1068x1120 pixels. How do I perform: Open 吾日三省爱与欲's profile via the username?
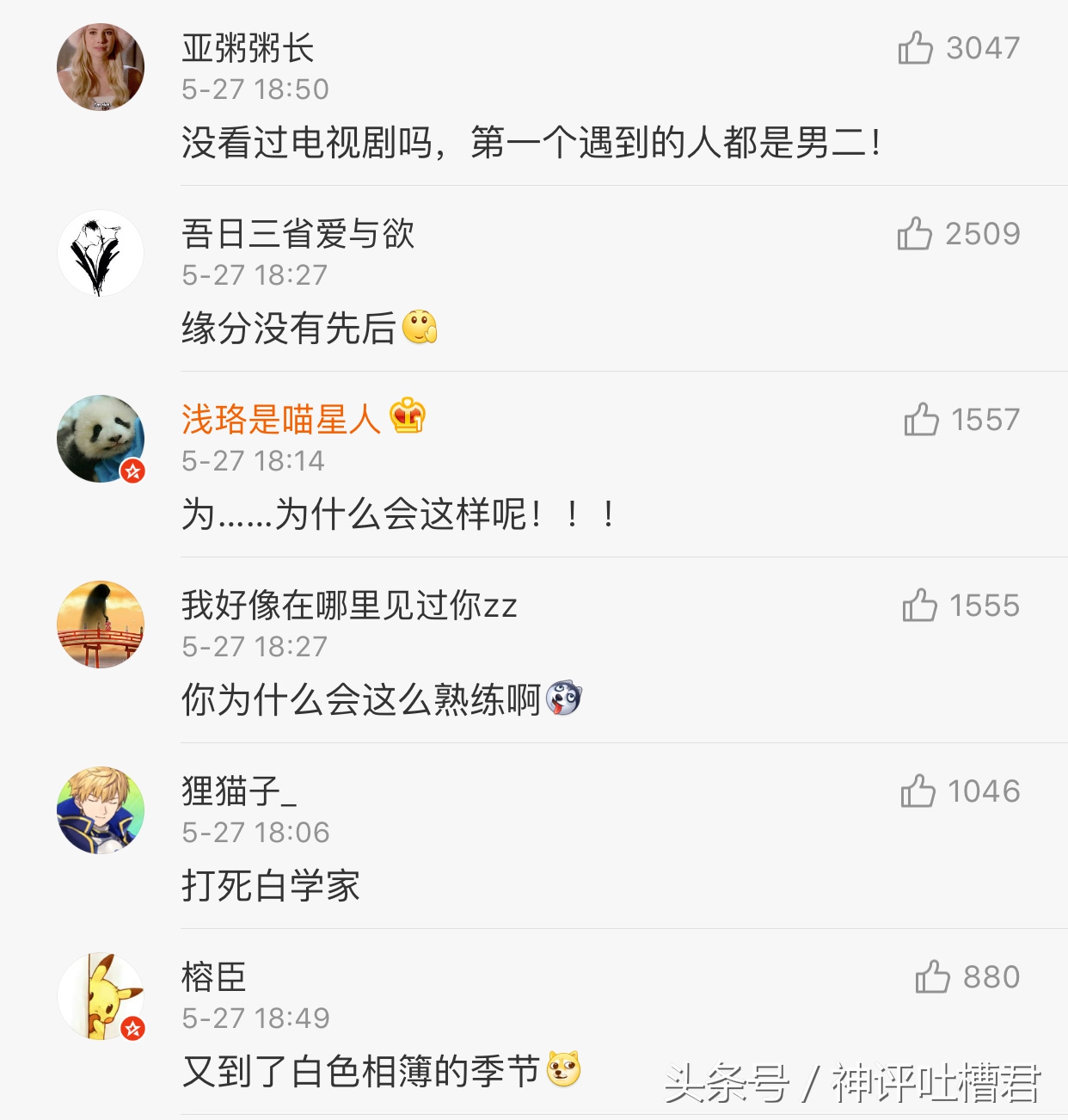point(297,234)
